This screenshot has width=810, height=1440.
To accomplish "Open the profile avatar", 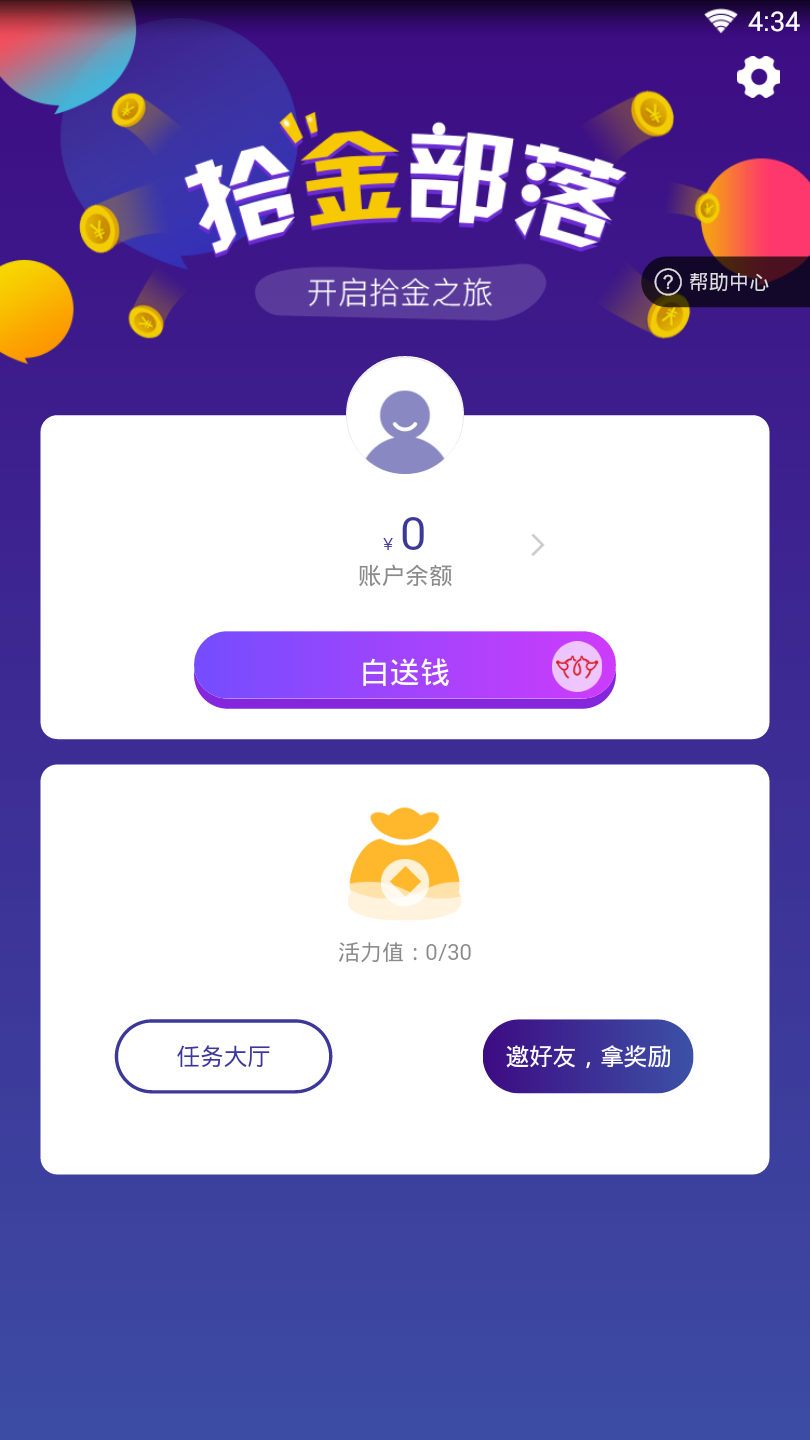I will pos(405,415).
